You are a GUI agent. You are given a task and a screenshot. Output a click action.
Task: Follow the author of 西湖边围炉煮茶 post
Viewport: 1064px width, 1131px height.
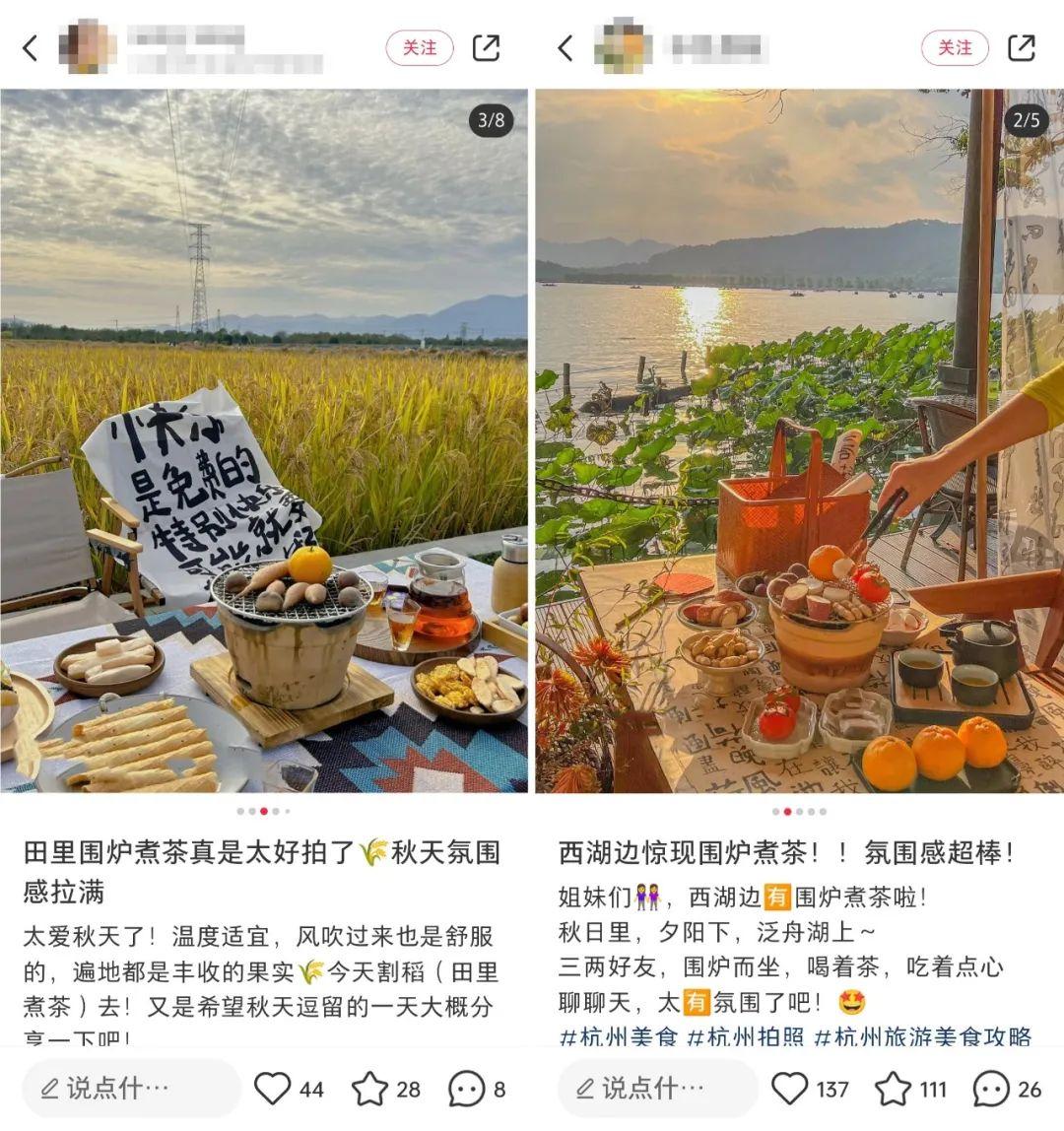(x=955, y=47)
